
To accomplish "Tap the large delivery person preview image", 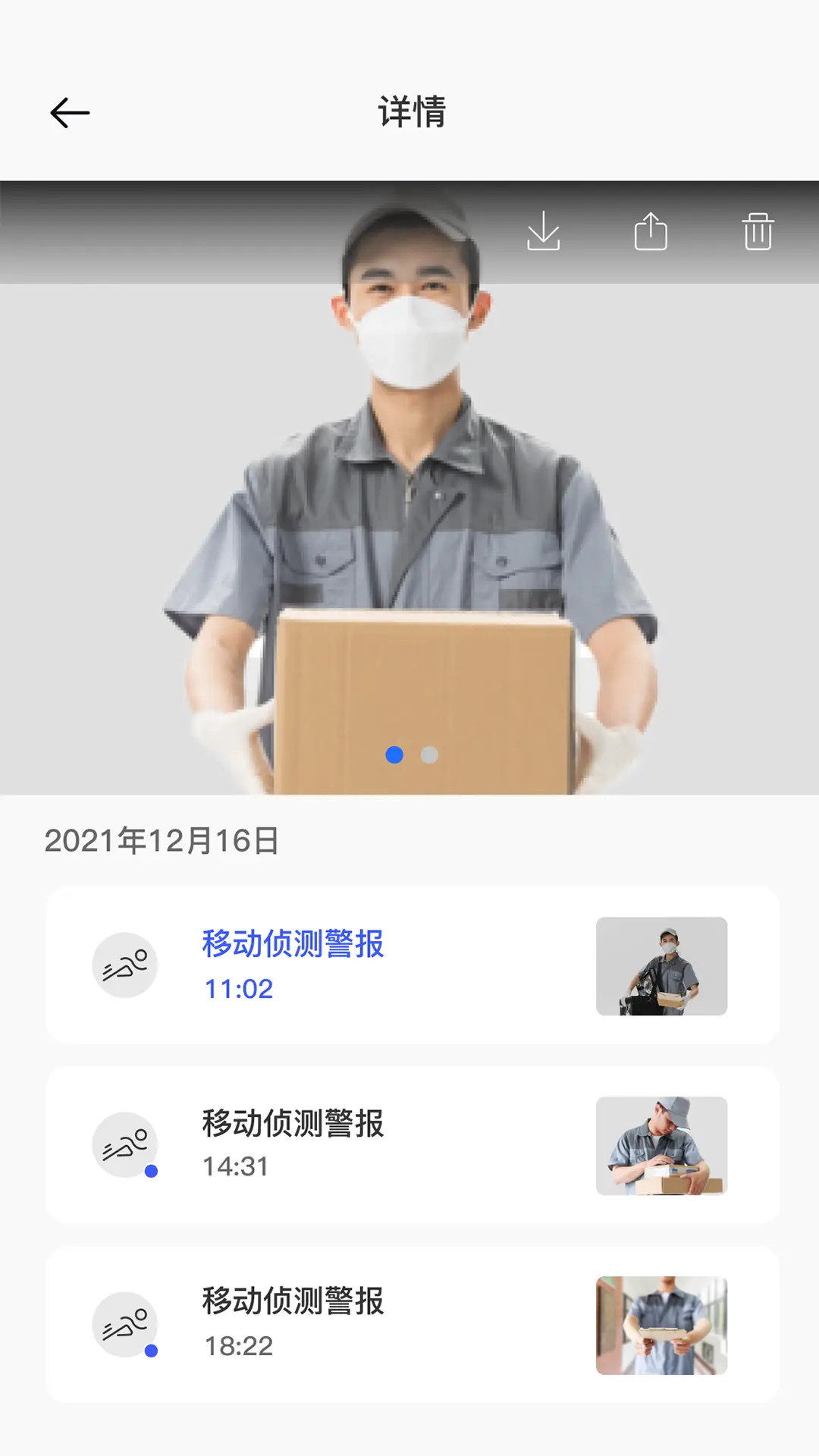I will coord(409,485).
